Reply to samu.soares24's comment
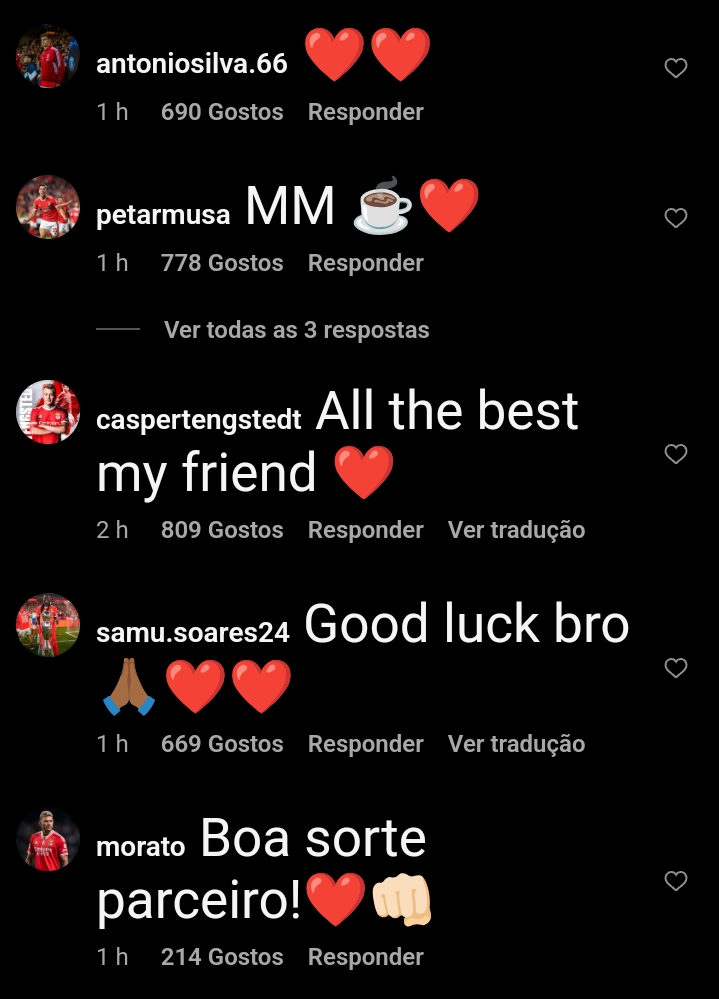The width and height of the screenshot is (719, 999). (x=365, y=744)
